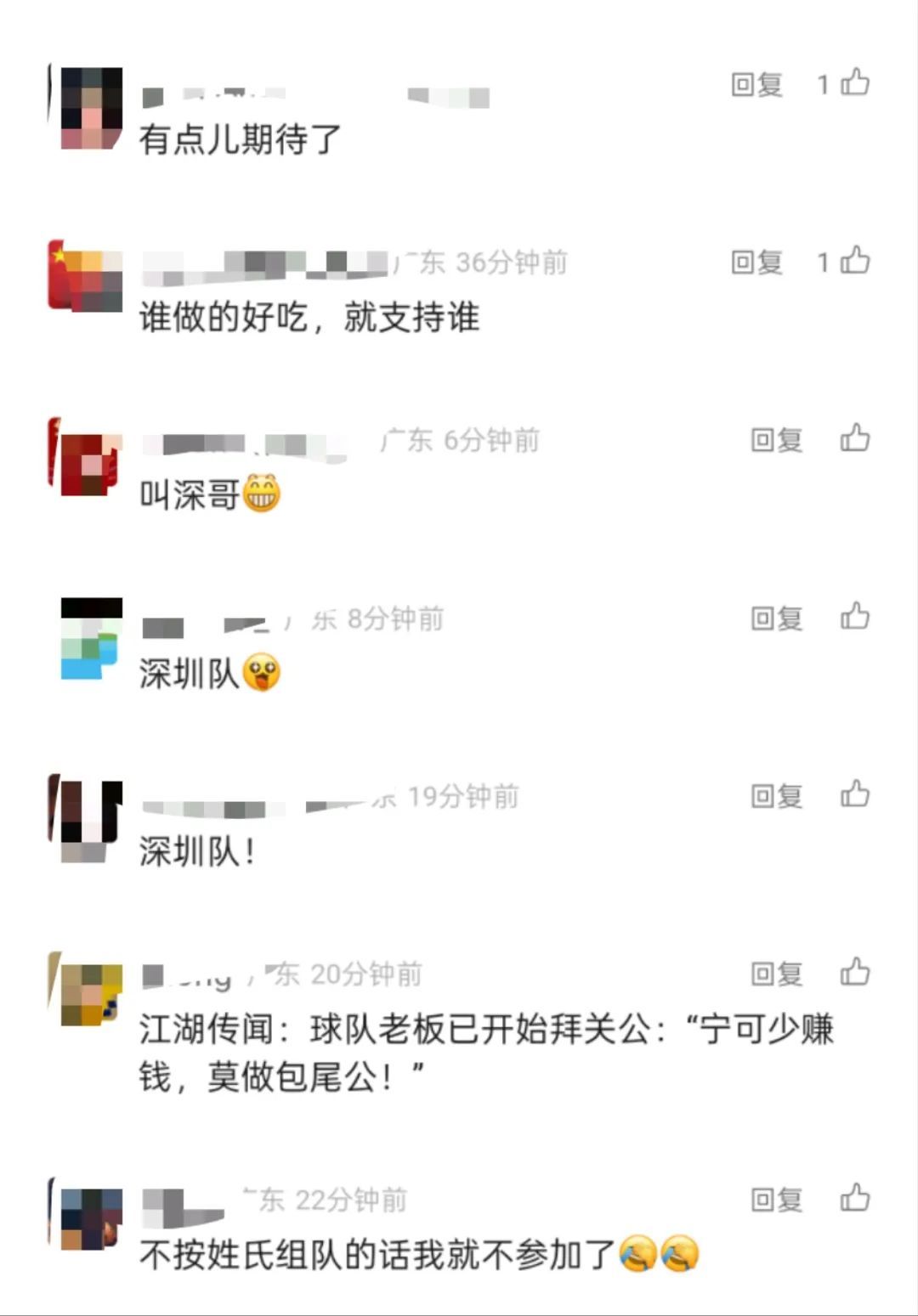This screenshot has width=918, height=1316.
Task: Reply to "不按姓氏组队的话我就不参加了" comment
Action: pos(776,1200)
